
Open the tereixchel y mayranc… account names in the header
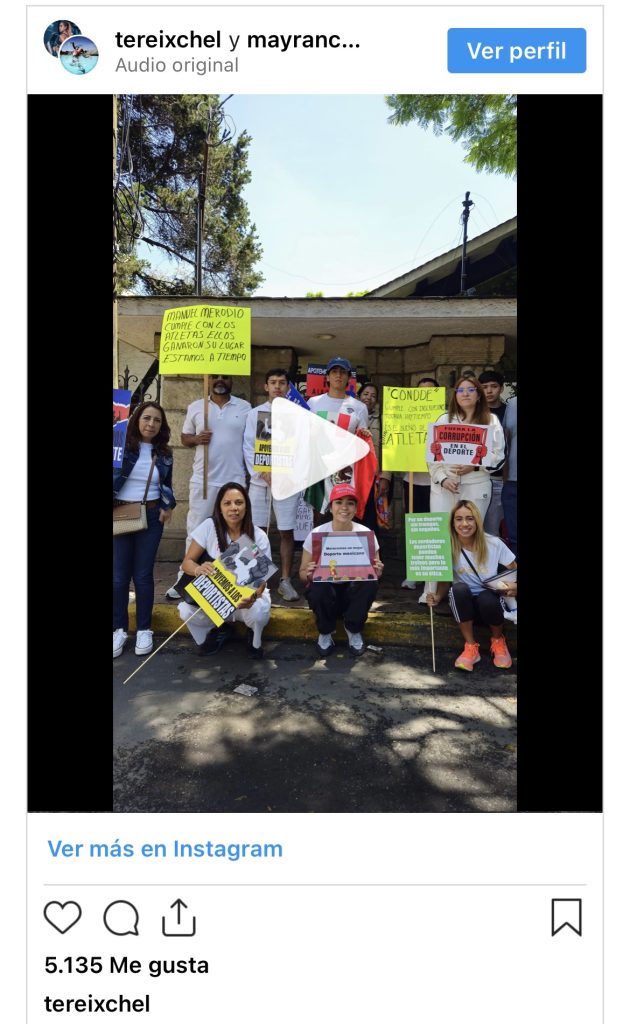pos(237,40)
